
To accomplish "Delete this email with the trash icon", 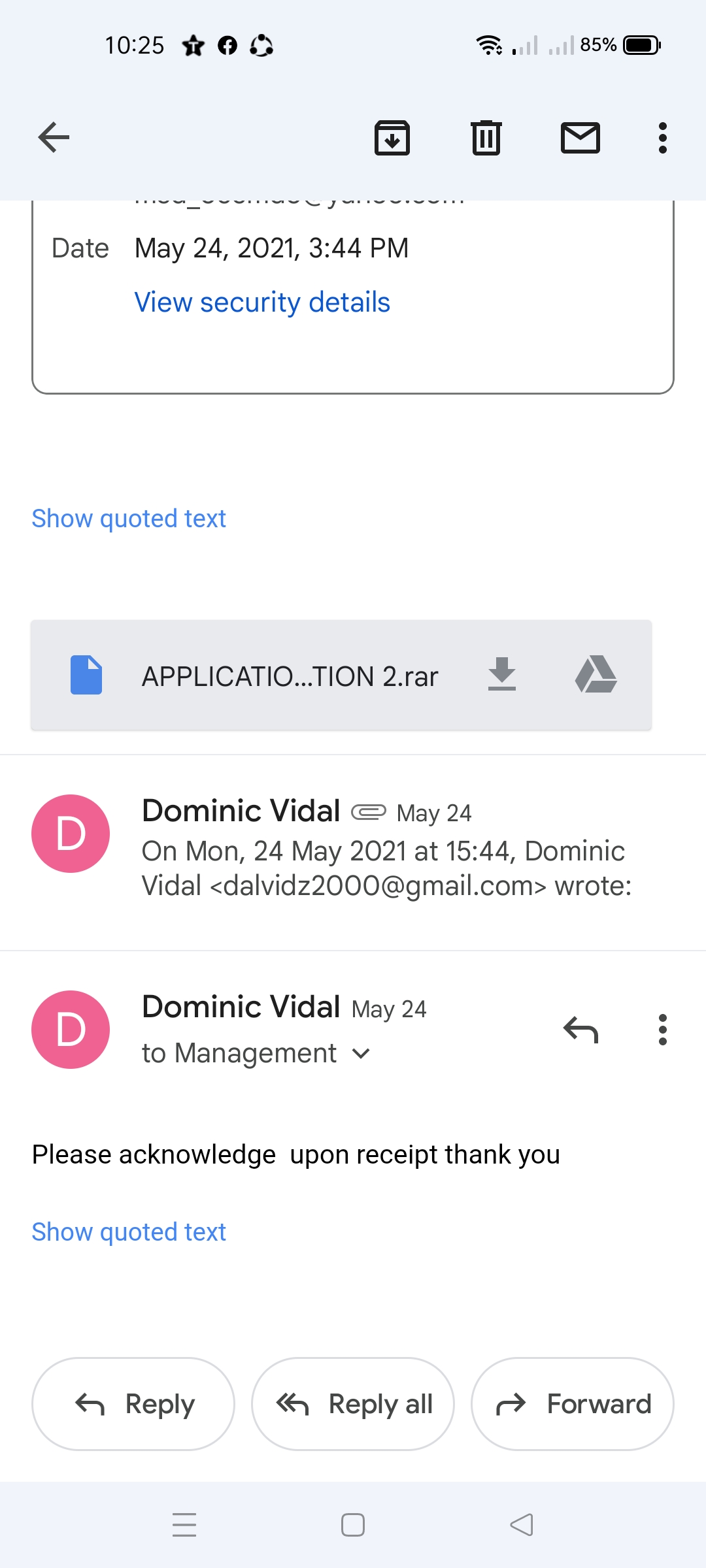I will click(486, 137).
